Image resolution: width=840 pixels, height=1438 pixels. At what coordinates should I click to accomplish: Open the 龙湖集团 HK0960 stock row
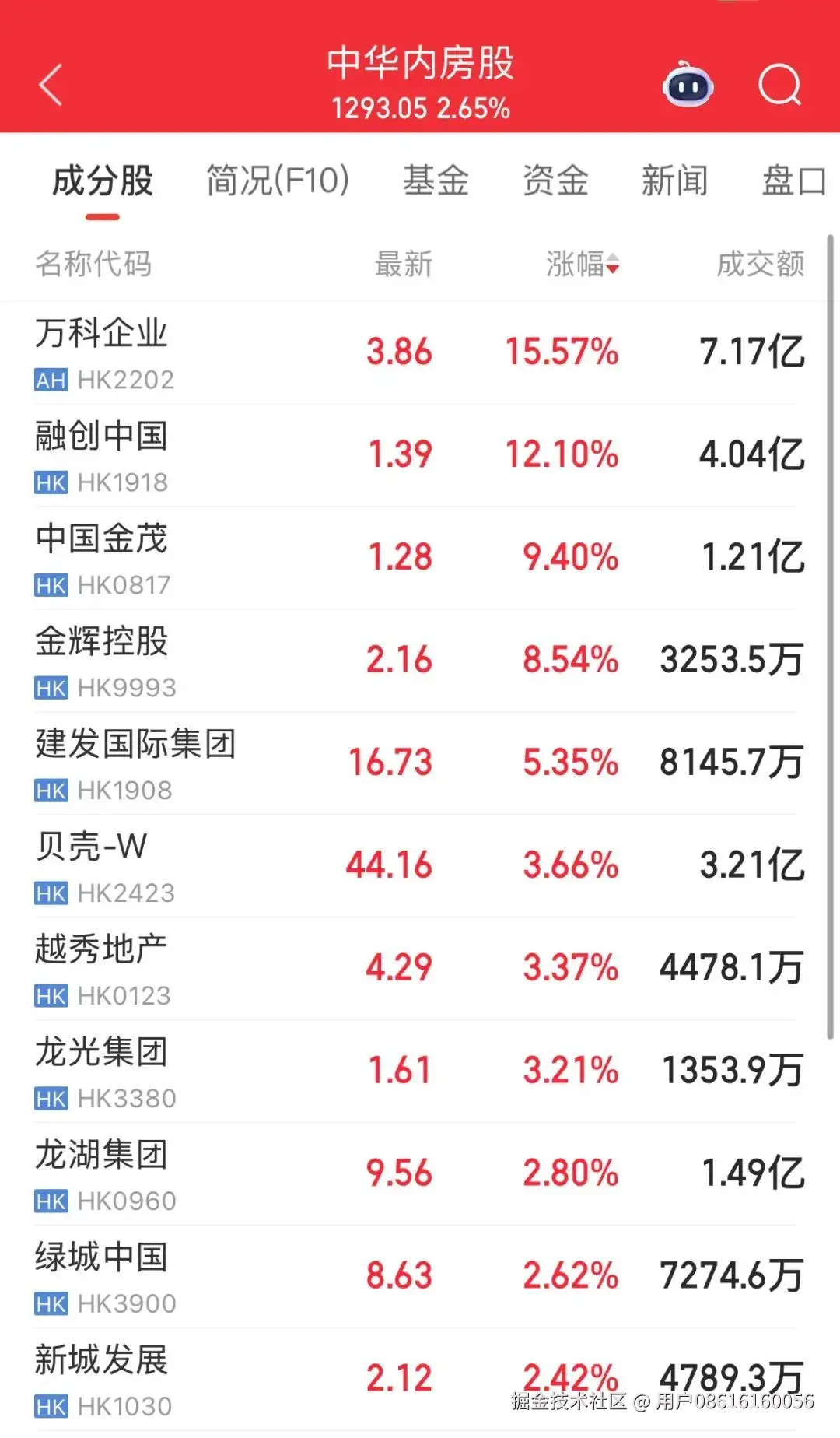coord(420,1174)
